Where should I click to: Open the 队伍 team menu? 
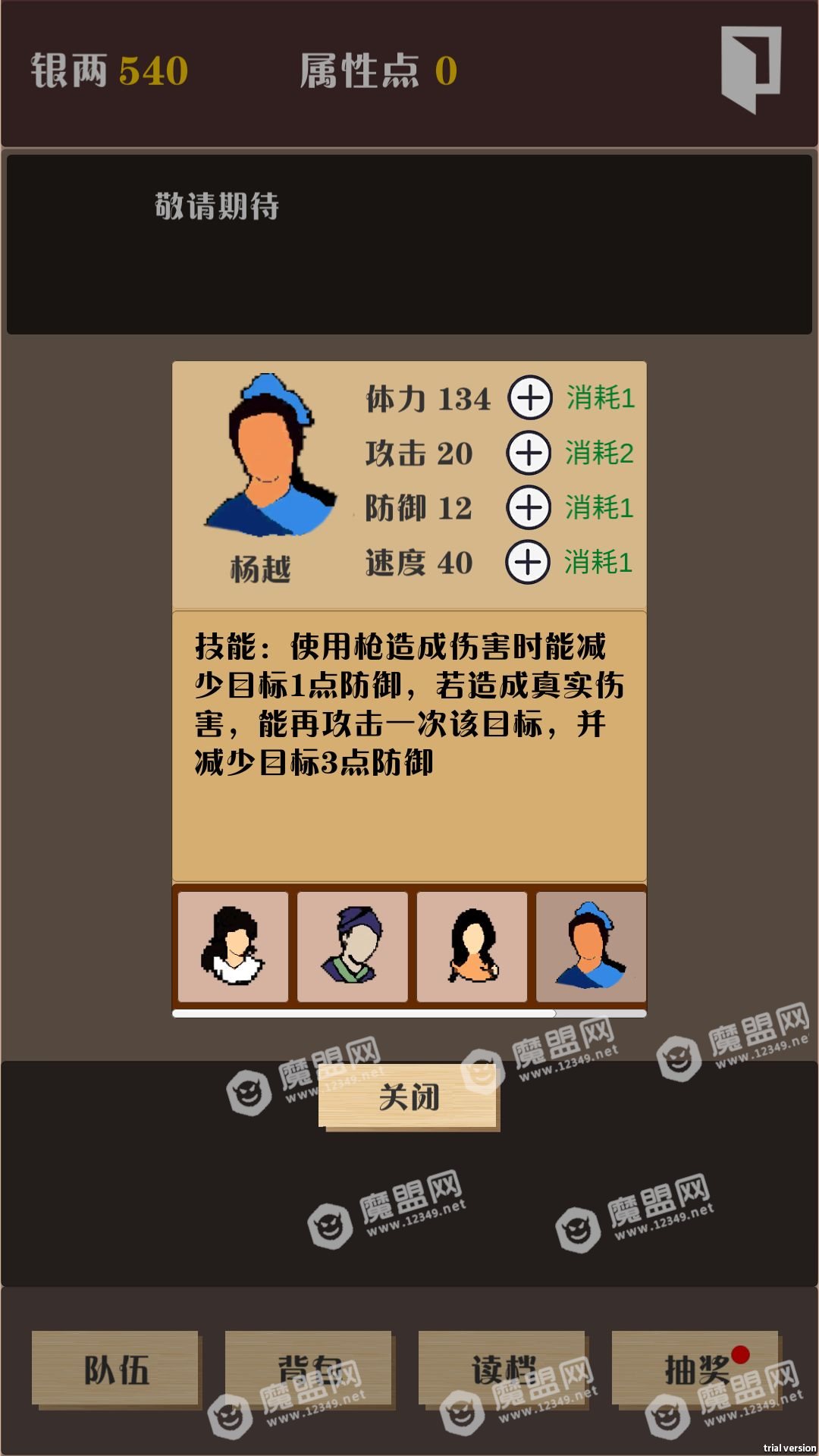[115, 1370]
